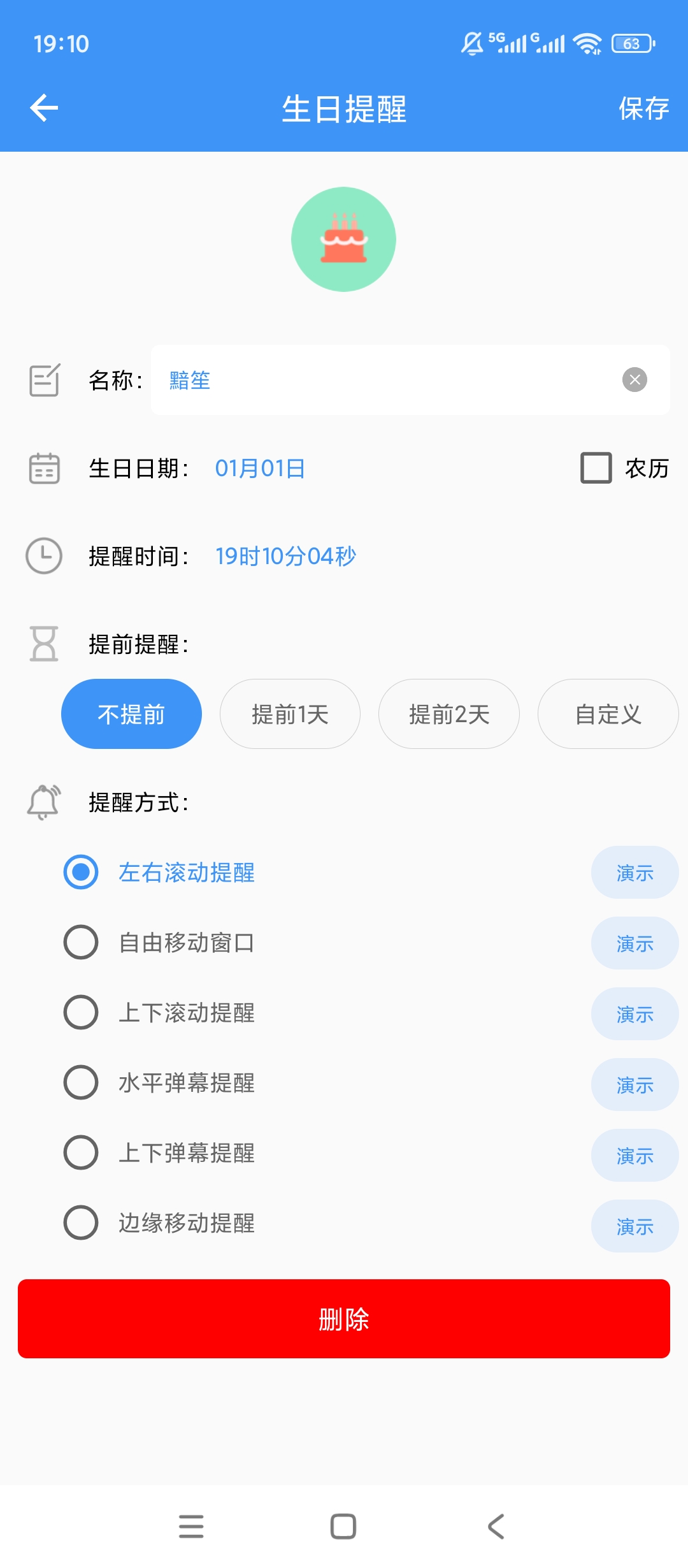Choose 提前2天 advance reminder
Screen dimensions: 688x1568
449,714
